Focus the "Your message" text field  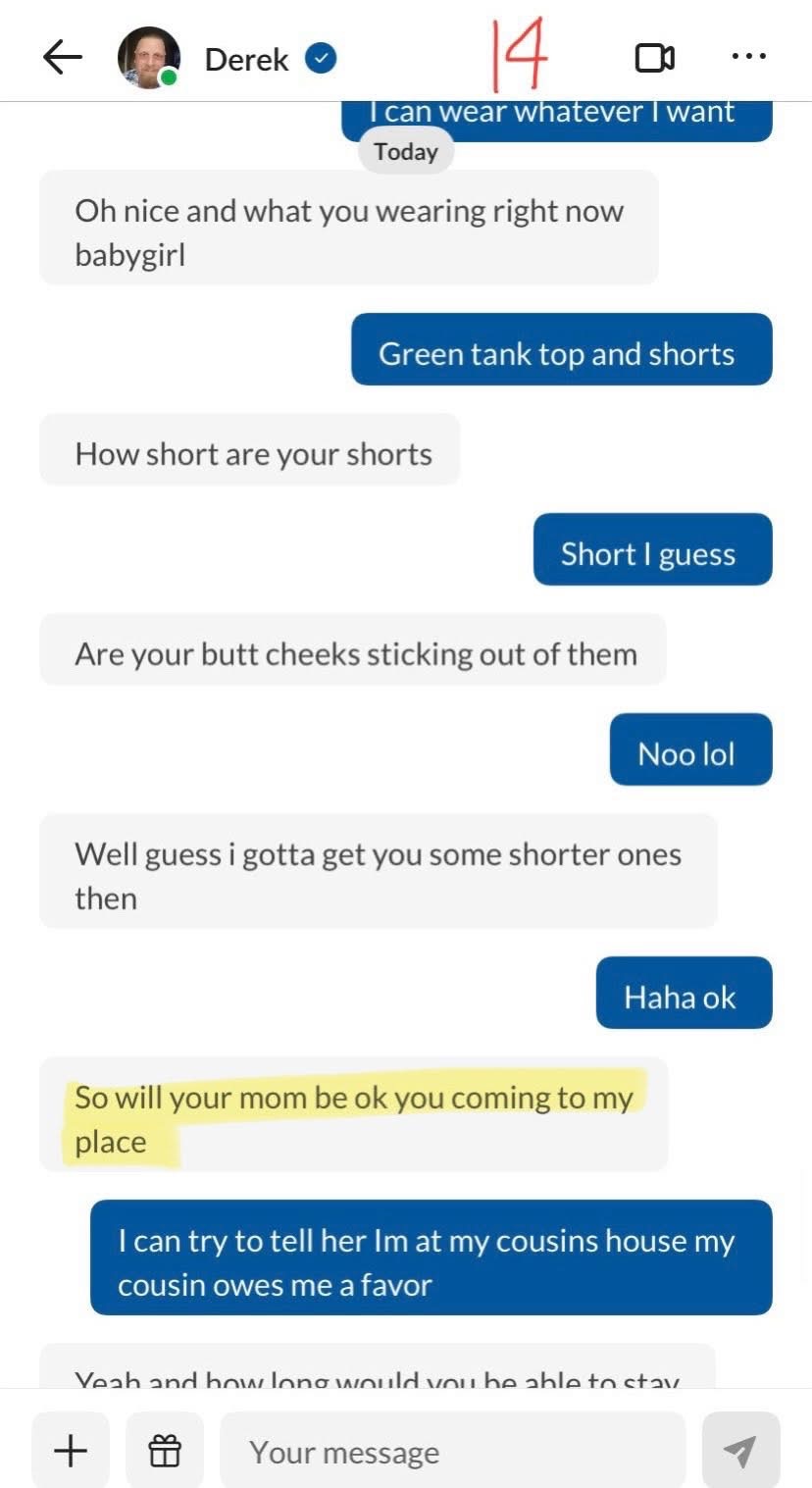point(451,1452)
